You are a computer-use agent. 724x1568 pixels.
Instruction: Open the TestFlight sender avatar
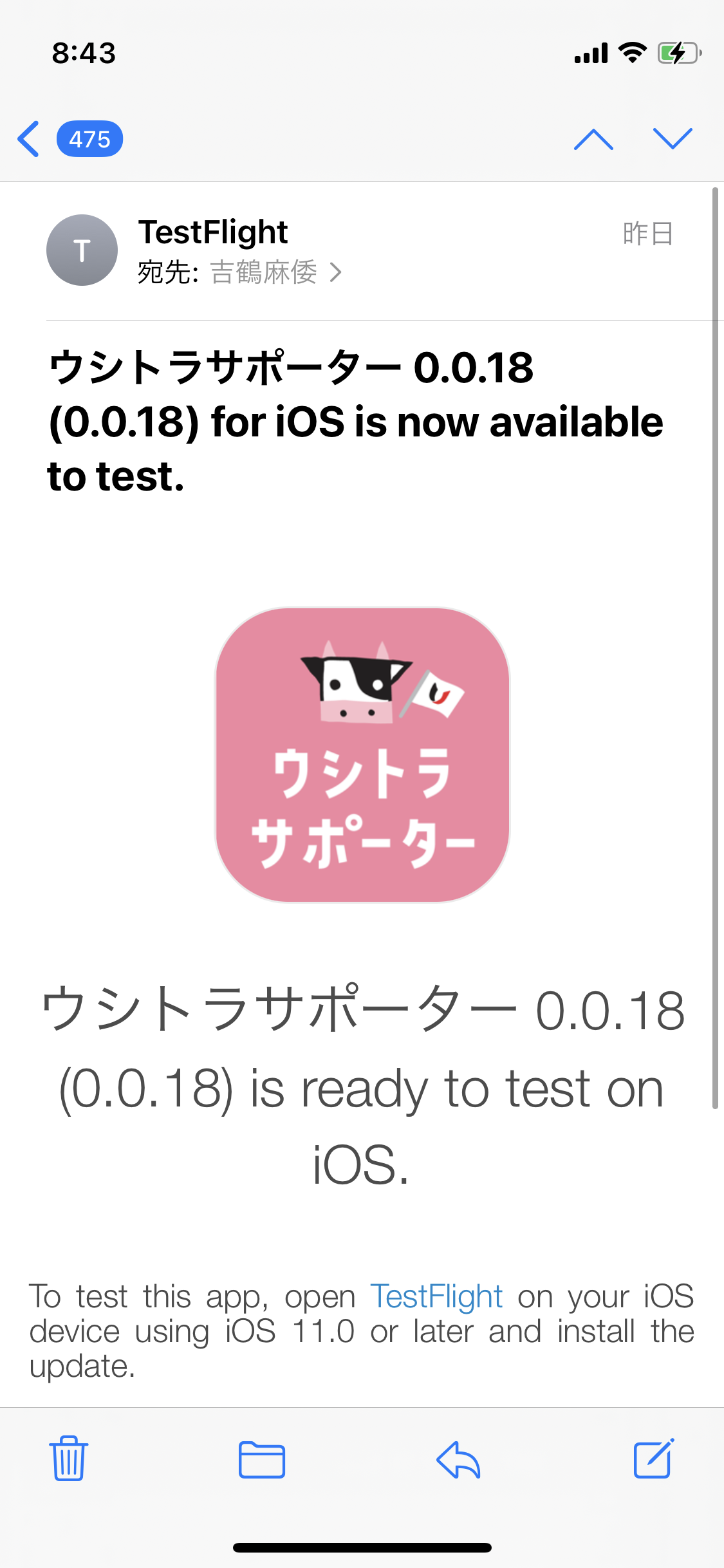[x=82, y=250]
